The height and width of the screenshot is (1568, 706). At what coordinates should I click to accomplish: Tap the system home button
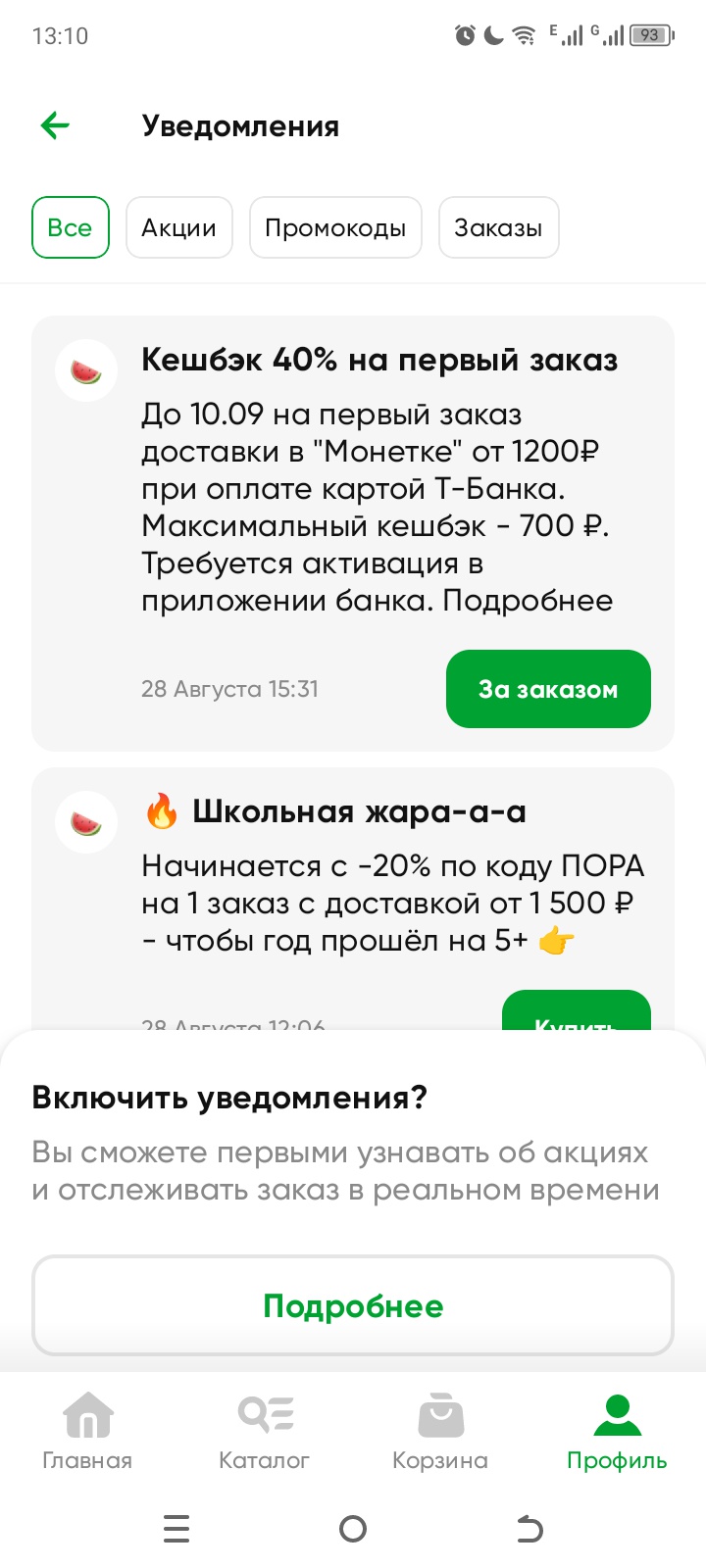(x=353, y=1529)
